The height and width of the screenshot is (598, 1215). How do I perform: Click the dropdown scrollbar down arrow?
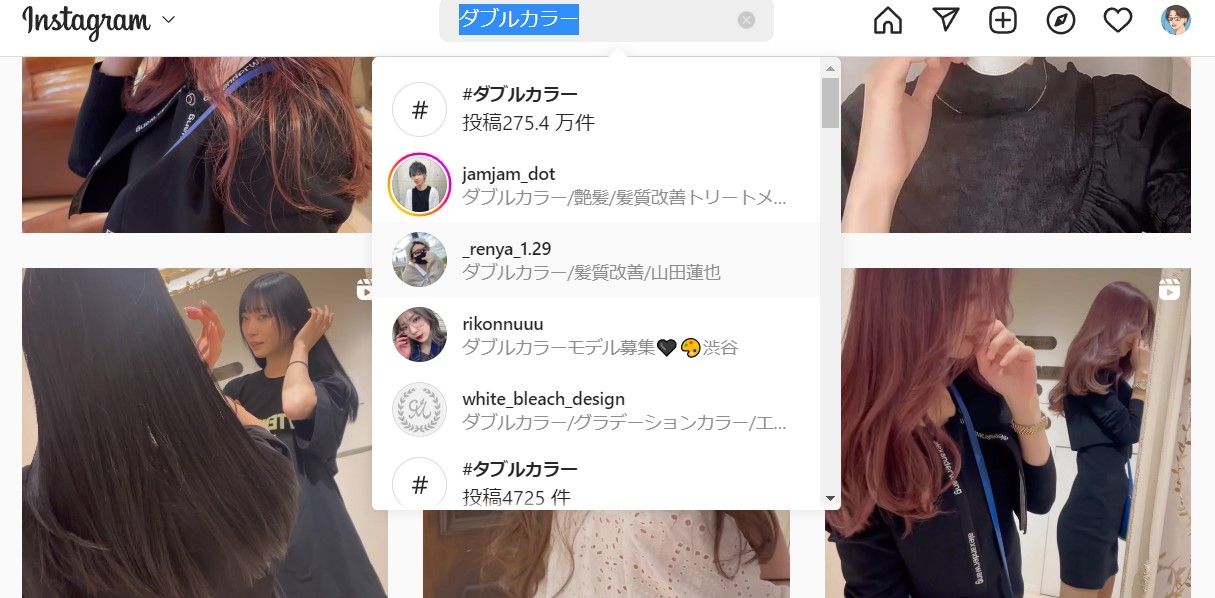pyautogui.click(x=830, y=498)
